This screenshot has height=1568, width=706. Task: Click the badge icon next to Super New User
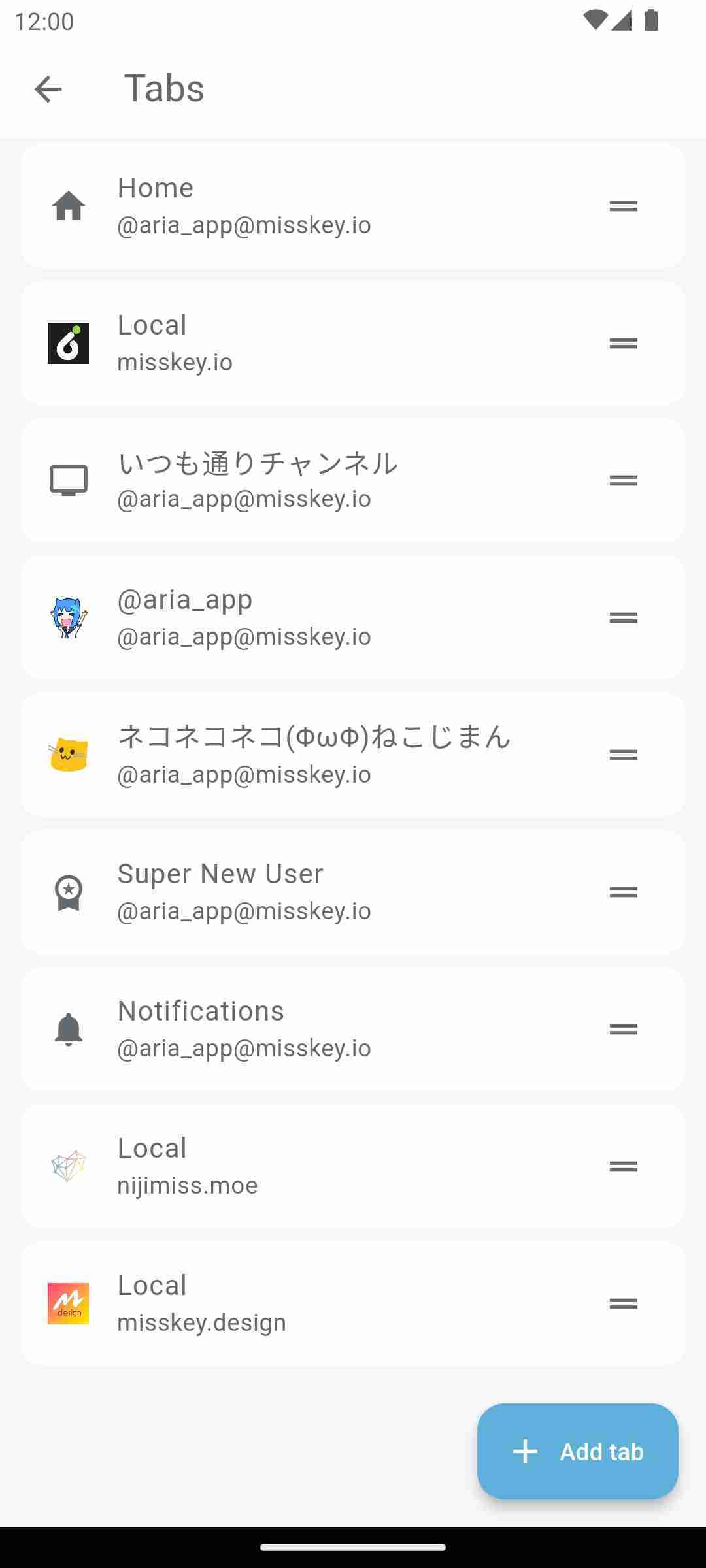tap(67, 891)
